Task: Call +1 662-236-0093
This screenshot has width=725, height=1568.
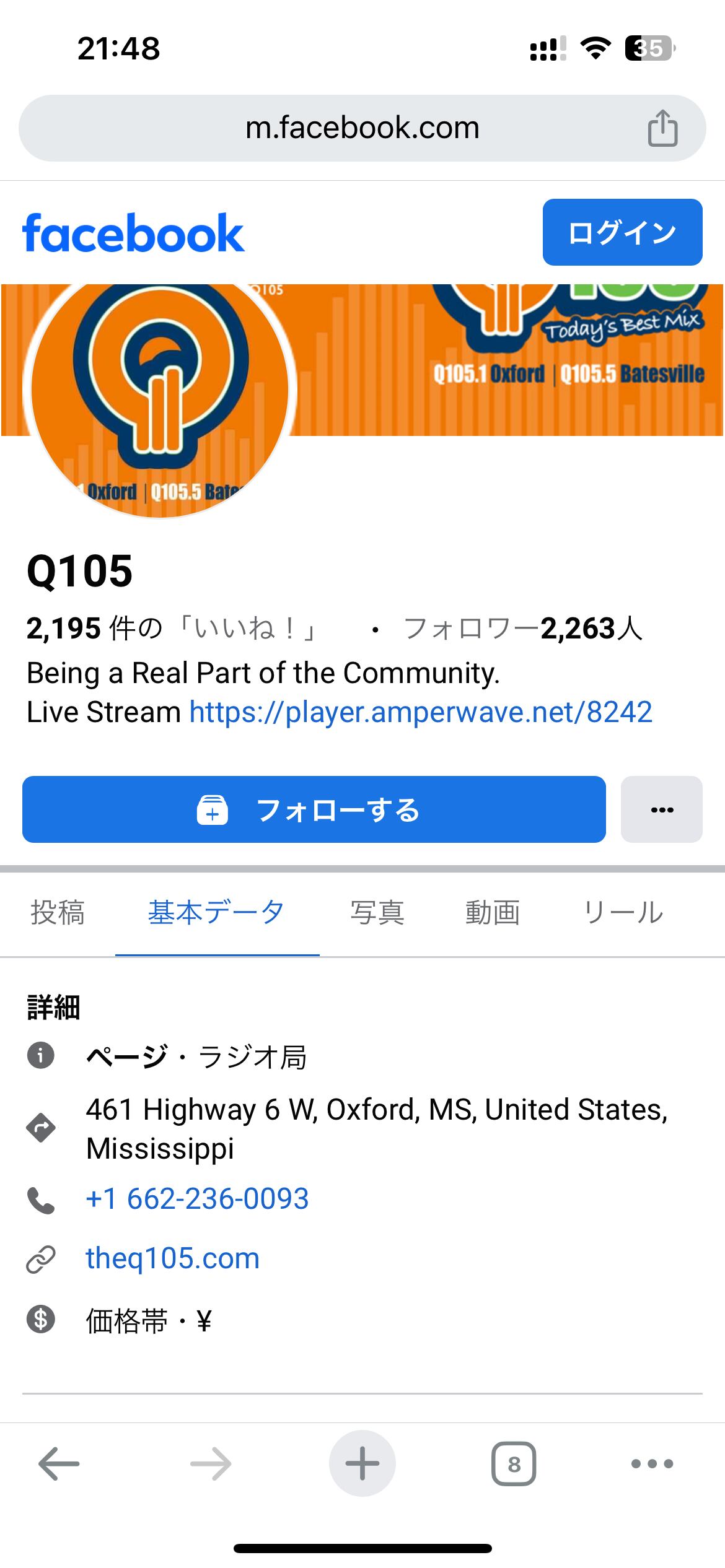Action: [x=197, y=1198]
